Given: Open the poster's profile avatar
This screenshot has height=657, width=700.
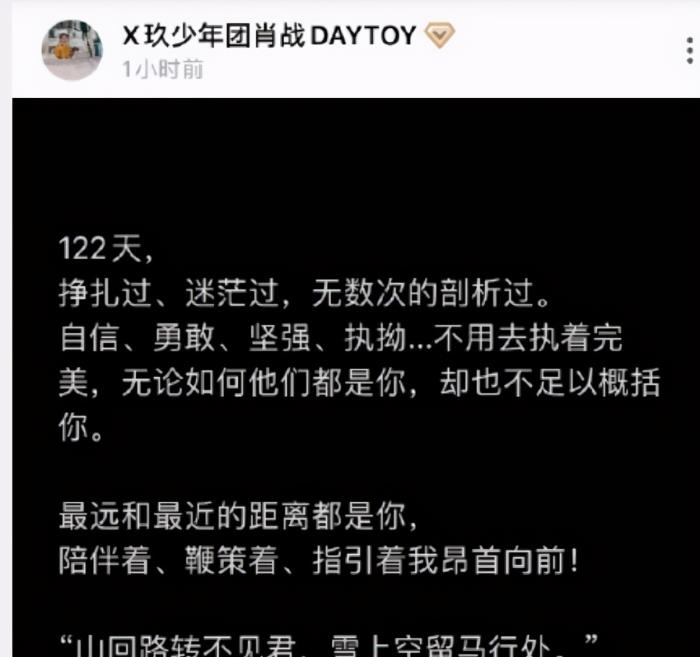Looking at the screenshot, I should click(x=71, y=49).
